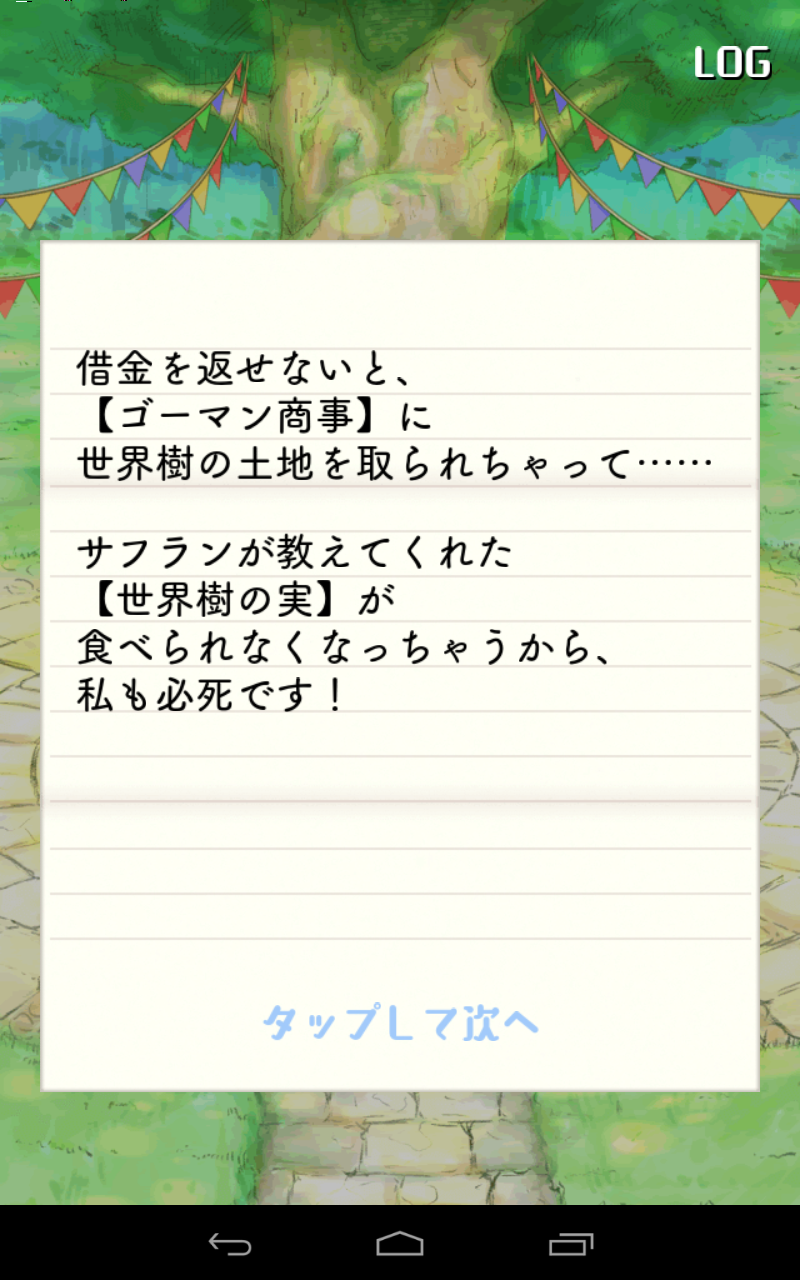Open the recent apps view

pyautogui.click(x=571, y=1244)
